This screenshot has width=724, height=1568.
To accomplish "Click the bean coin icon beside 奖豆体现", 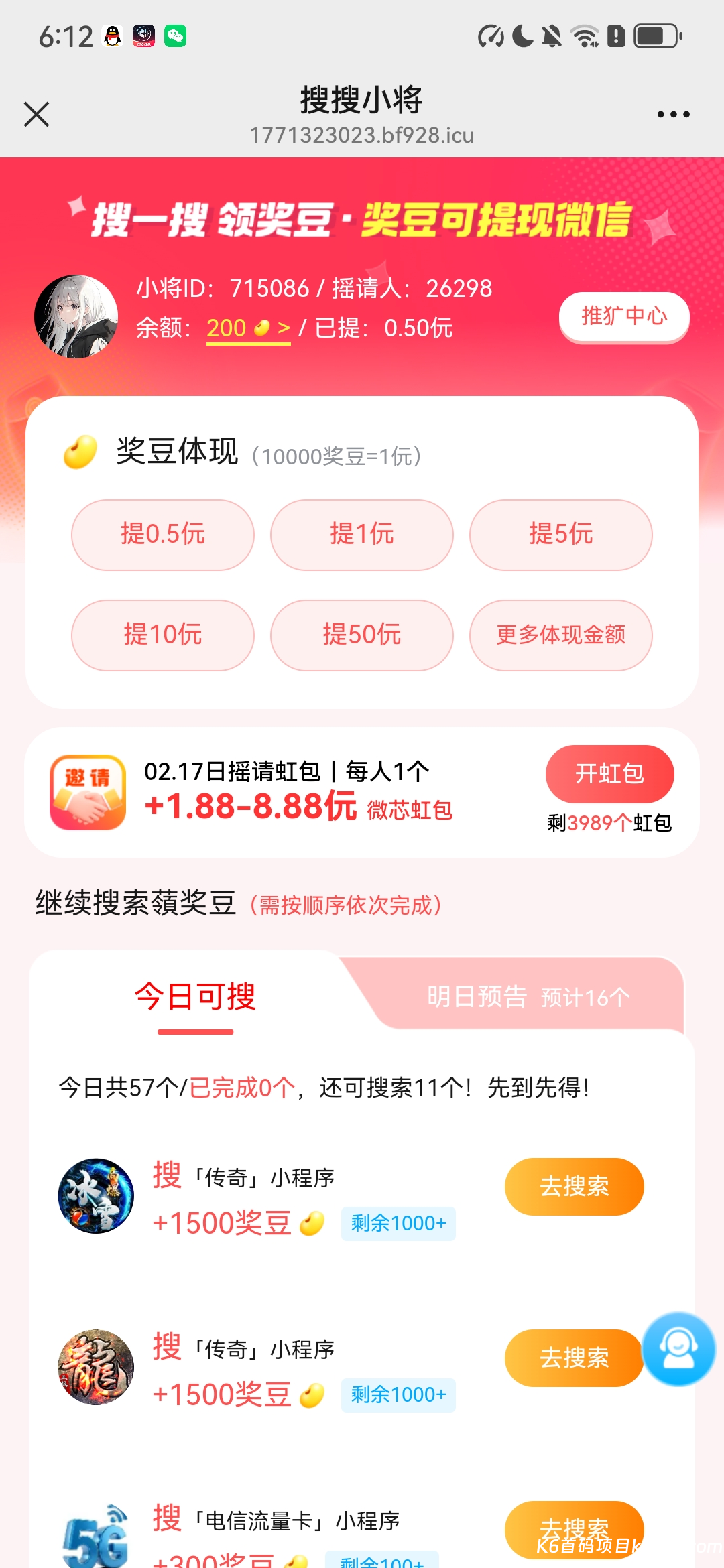I will (78, 453).
